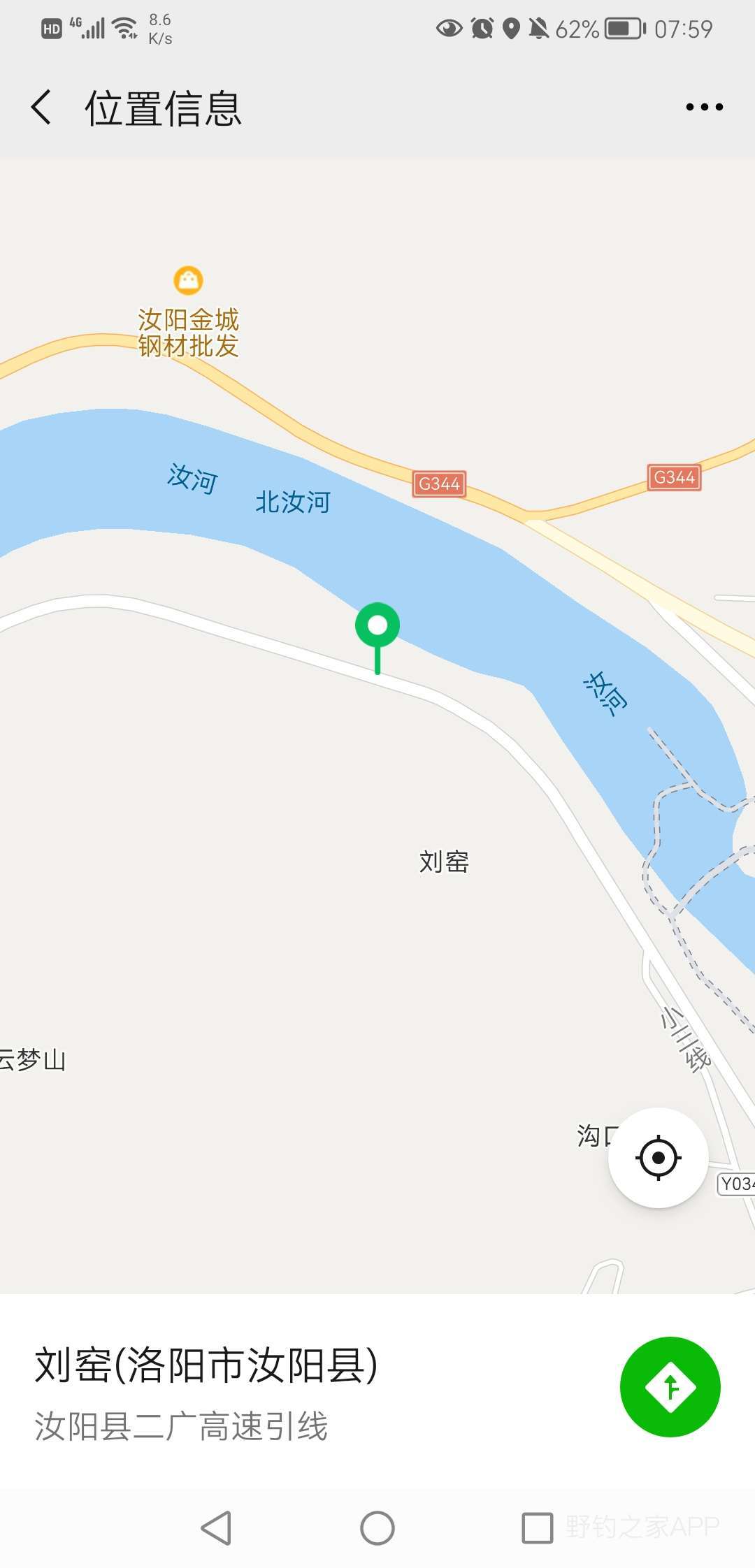Open the three-dot overflow menu
Image resolution: width=755 pixels, height=1568 pixels.
(704, 107)
